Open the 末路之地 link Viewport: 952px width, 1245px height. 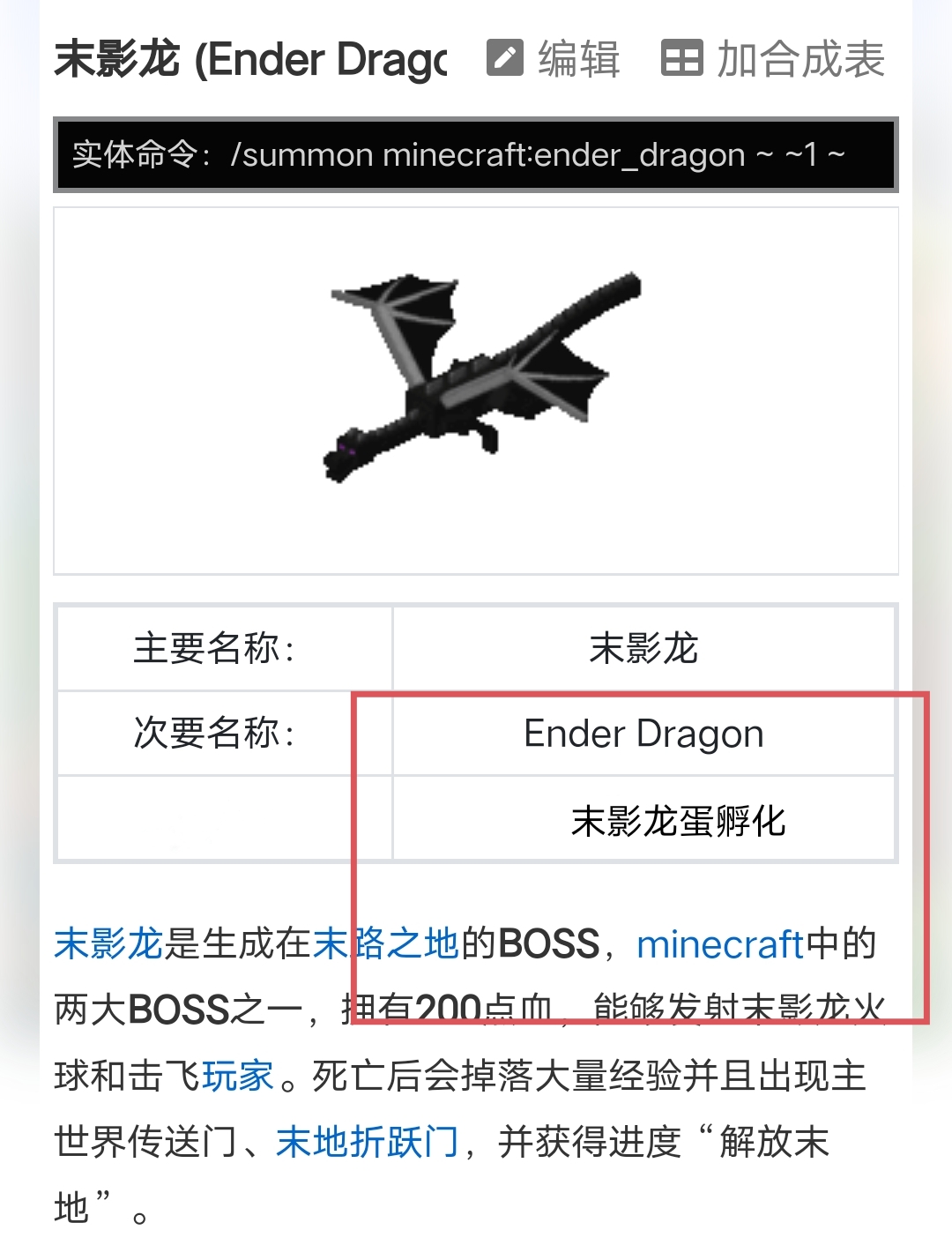point(385,943)
